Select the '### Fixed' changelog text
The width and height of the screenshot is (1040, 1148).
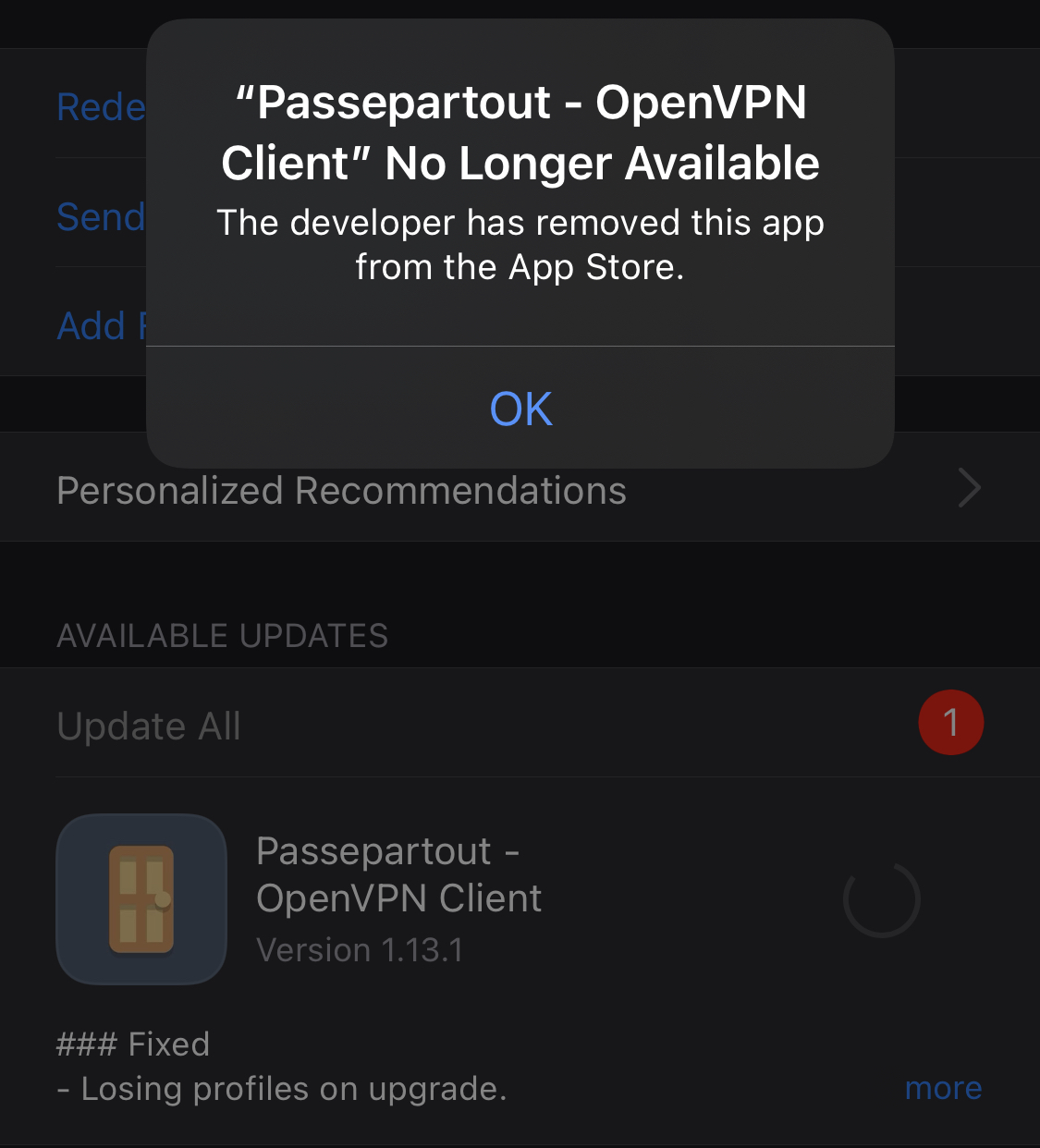tap(132, 1044)
